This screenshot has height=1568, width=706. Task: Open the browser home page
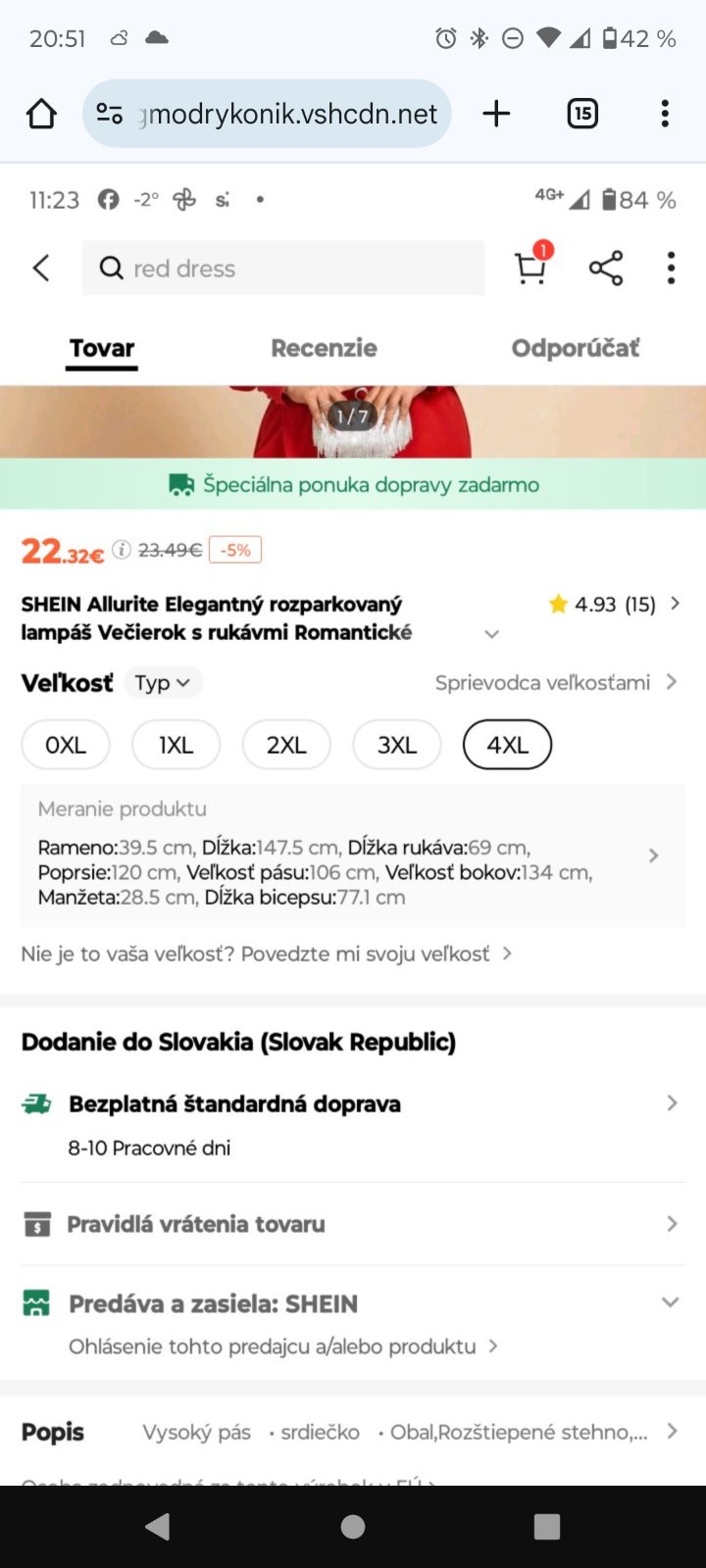coord(41,114)
